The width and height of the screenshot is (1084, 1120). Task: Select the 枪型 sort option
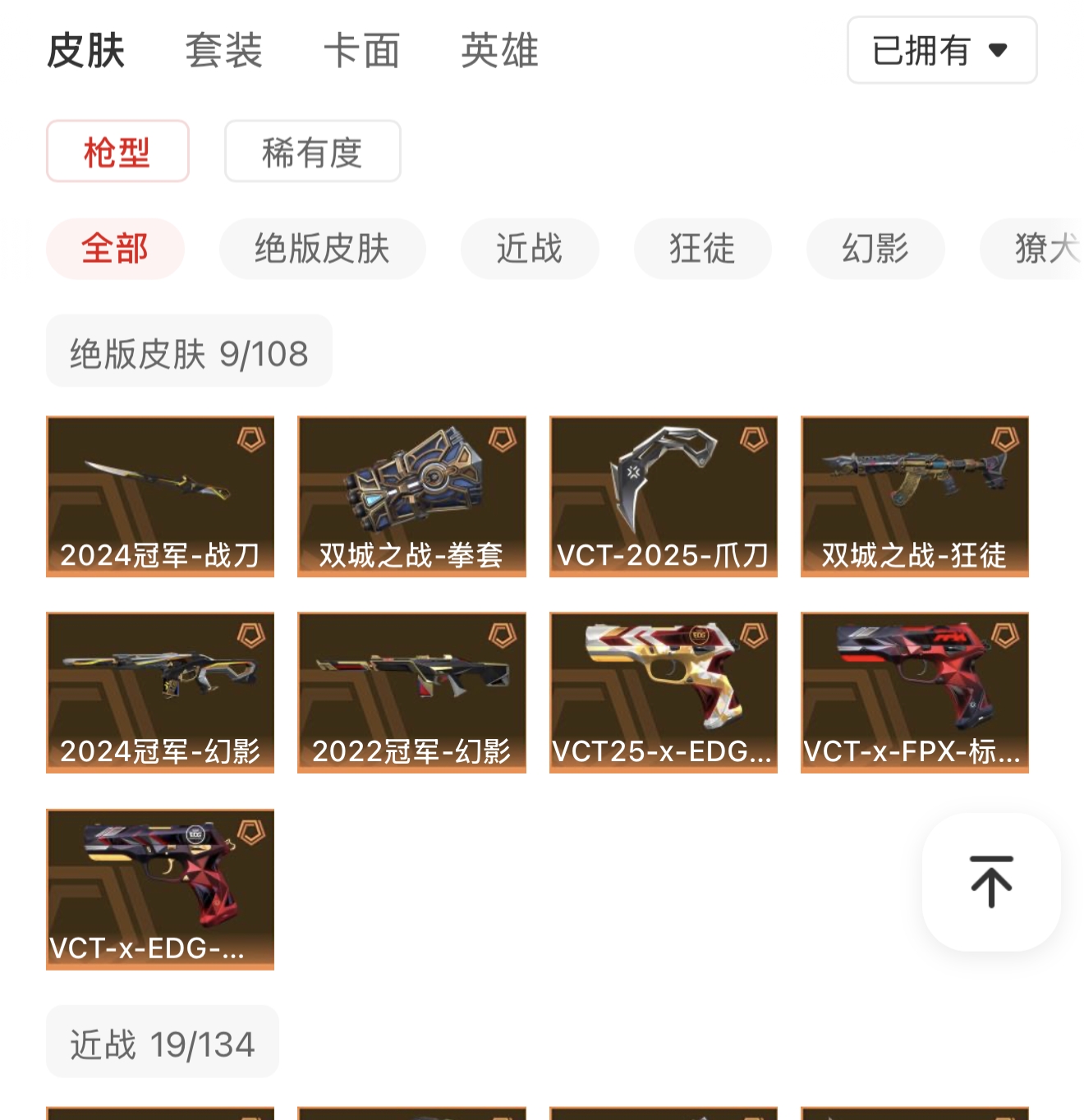pyautogui.click(x=117, y=152)
